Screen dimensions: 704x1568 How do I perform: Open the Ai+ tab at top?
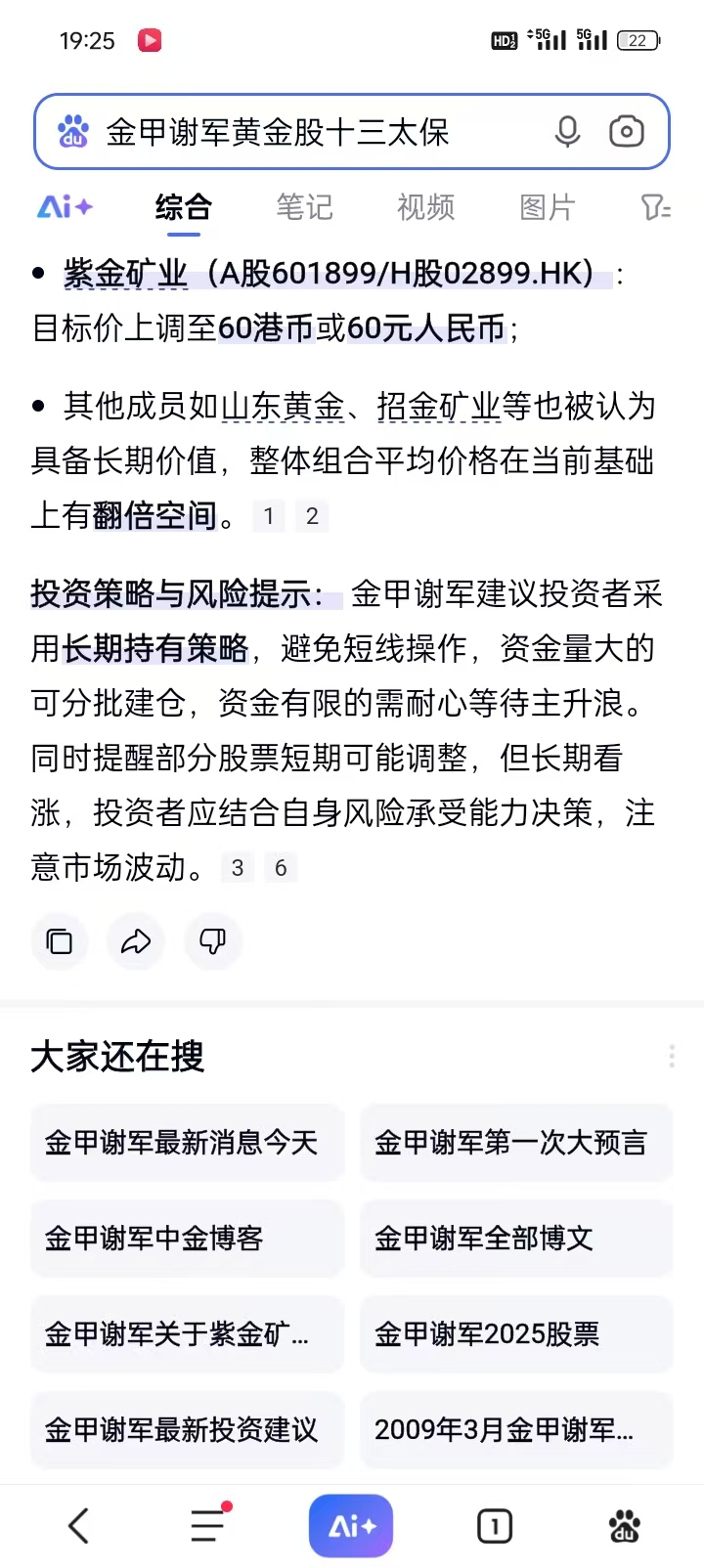pos(65,207)
